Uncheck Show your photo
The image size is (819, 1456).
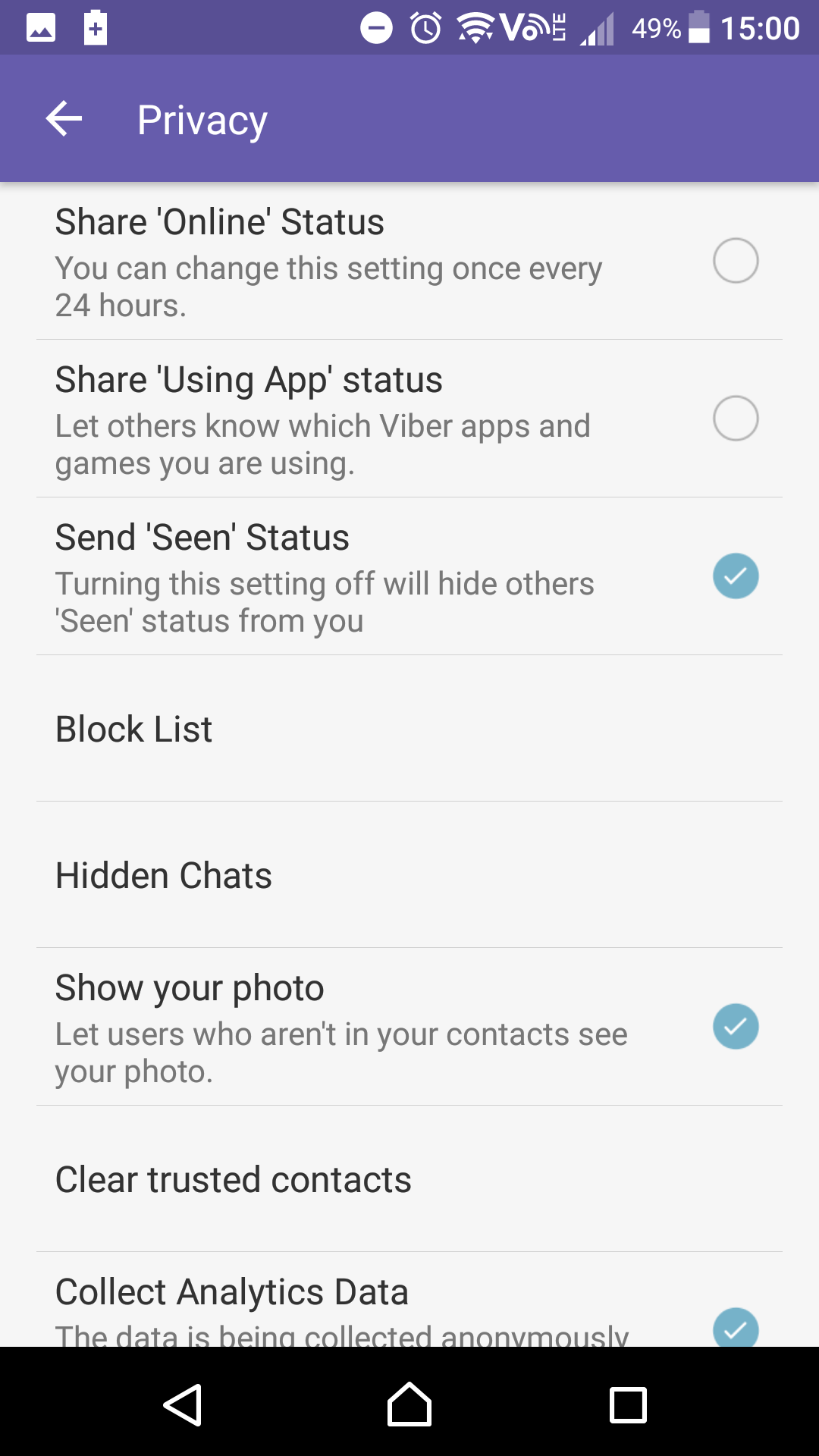pos(735,1027)
